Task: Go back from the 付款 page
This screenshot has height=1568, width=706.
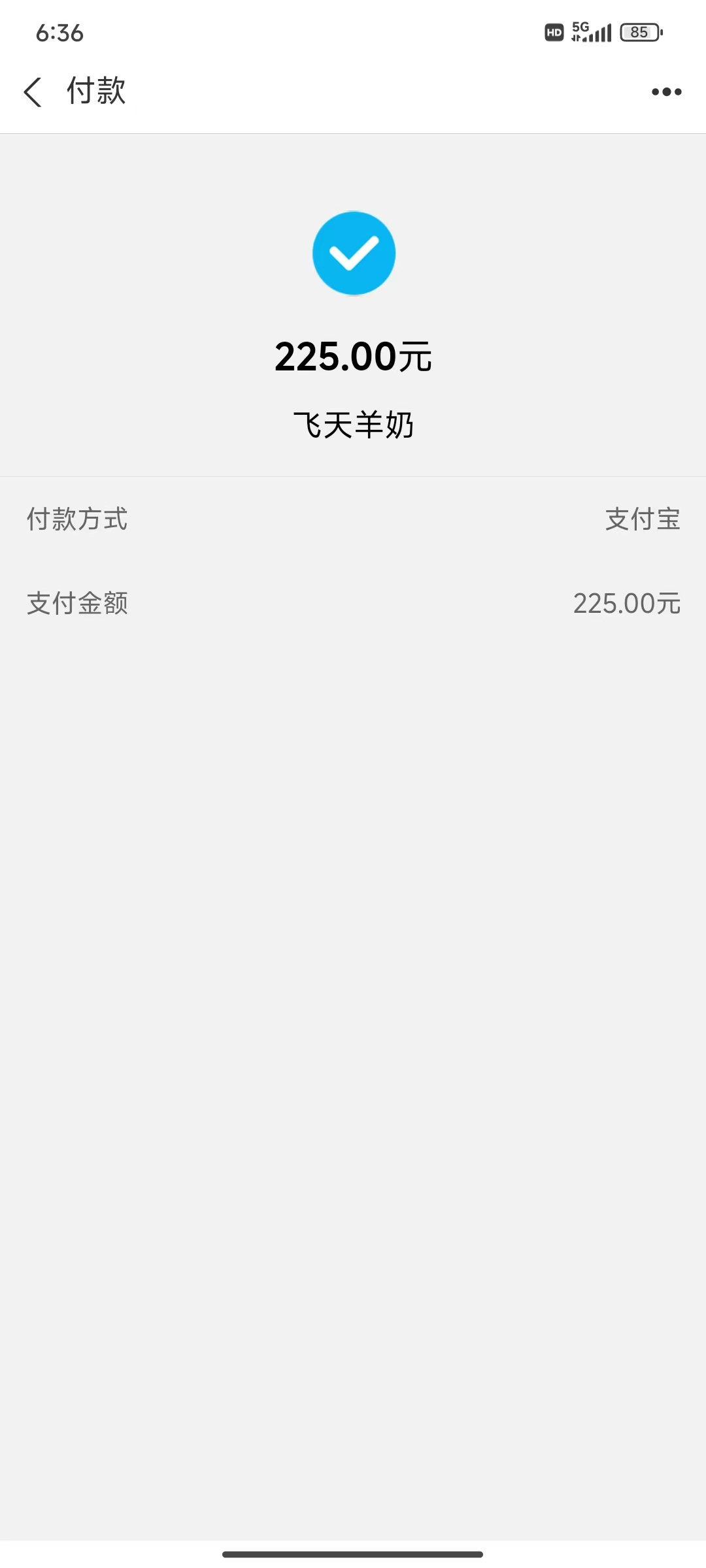Action: click(33, 91)
